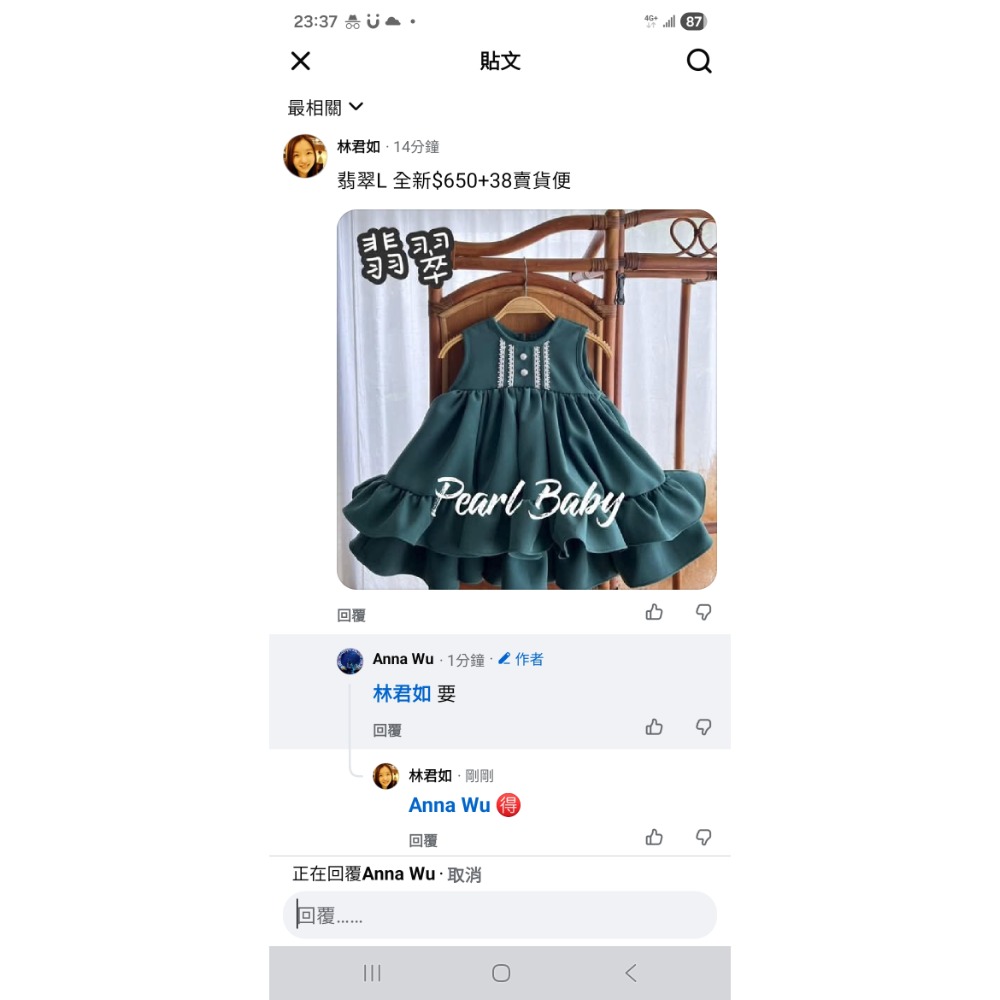This screenshot has width=1000, height=1000.
Task: Reply to Anna Wu's 要 comment
Action: (387, 731)
